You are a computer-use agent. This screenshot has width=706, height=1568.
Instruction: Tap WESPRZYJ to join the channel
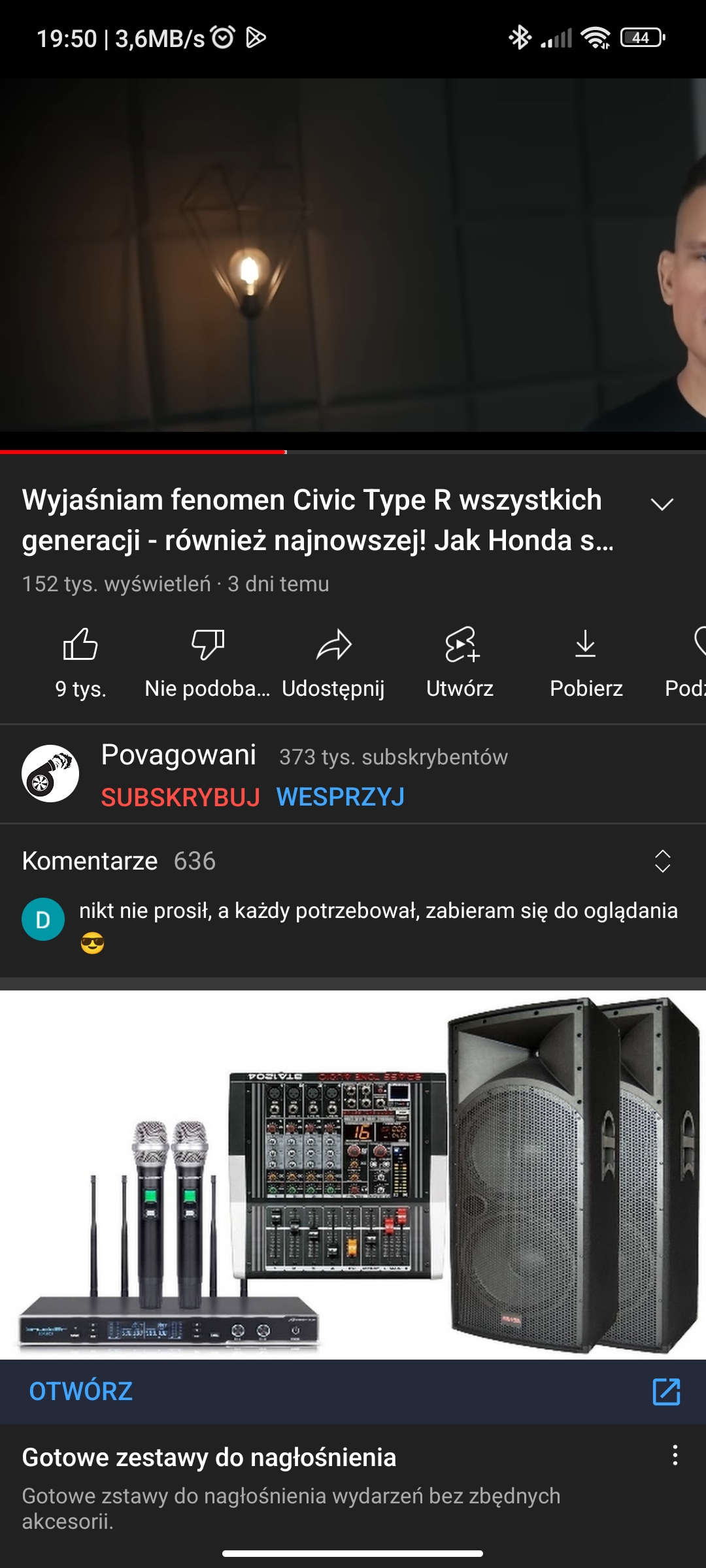pyautogui.click(x=340, y=797)
